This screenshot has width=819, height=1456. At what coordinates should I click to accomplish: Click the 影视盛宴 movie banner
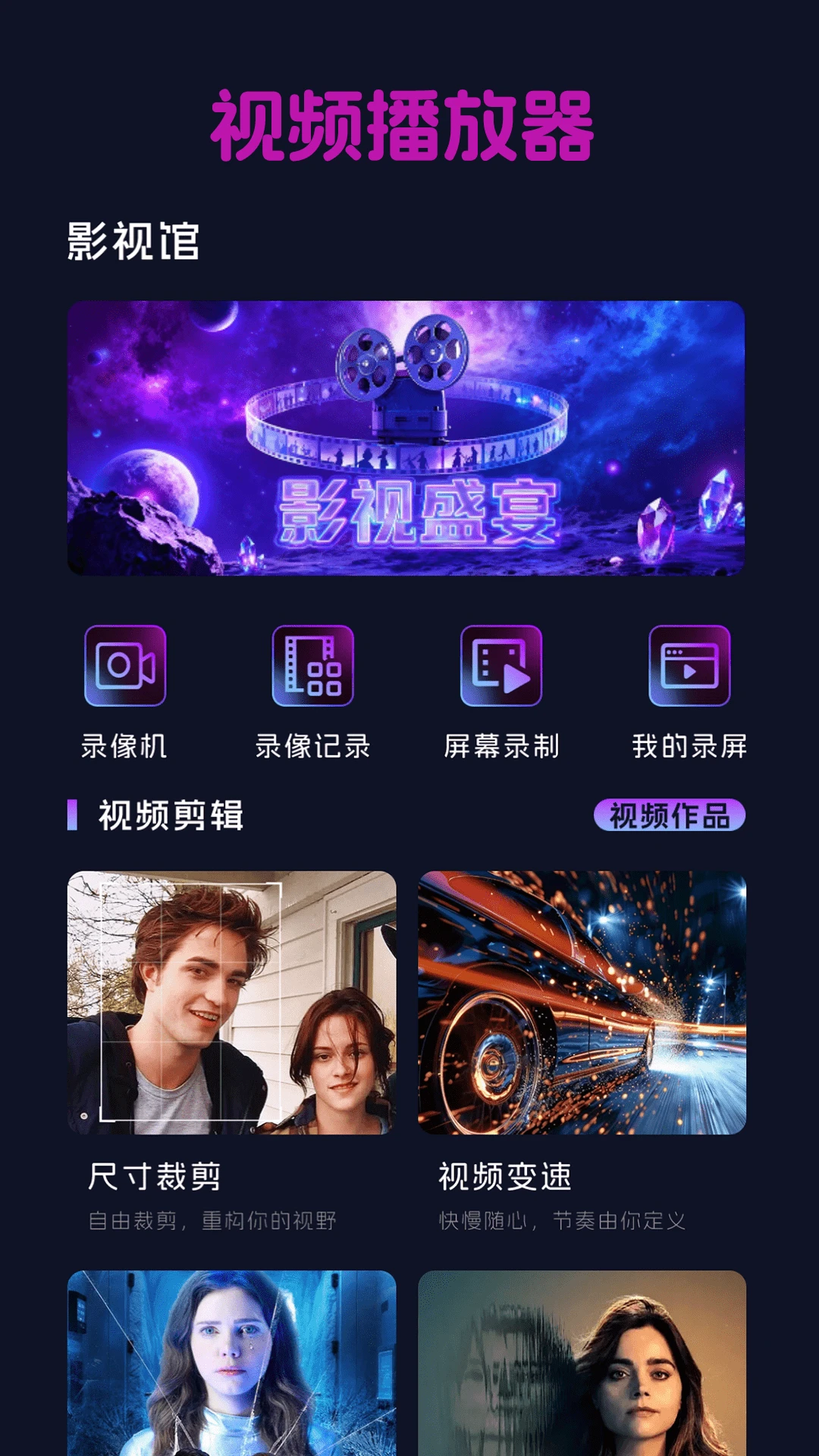point(409,440)
